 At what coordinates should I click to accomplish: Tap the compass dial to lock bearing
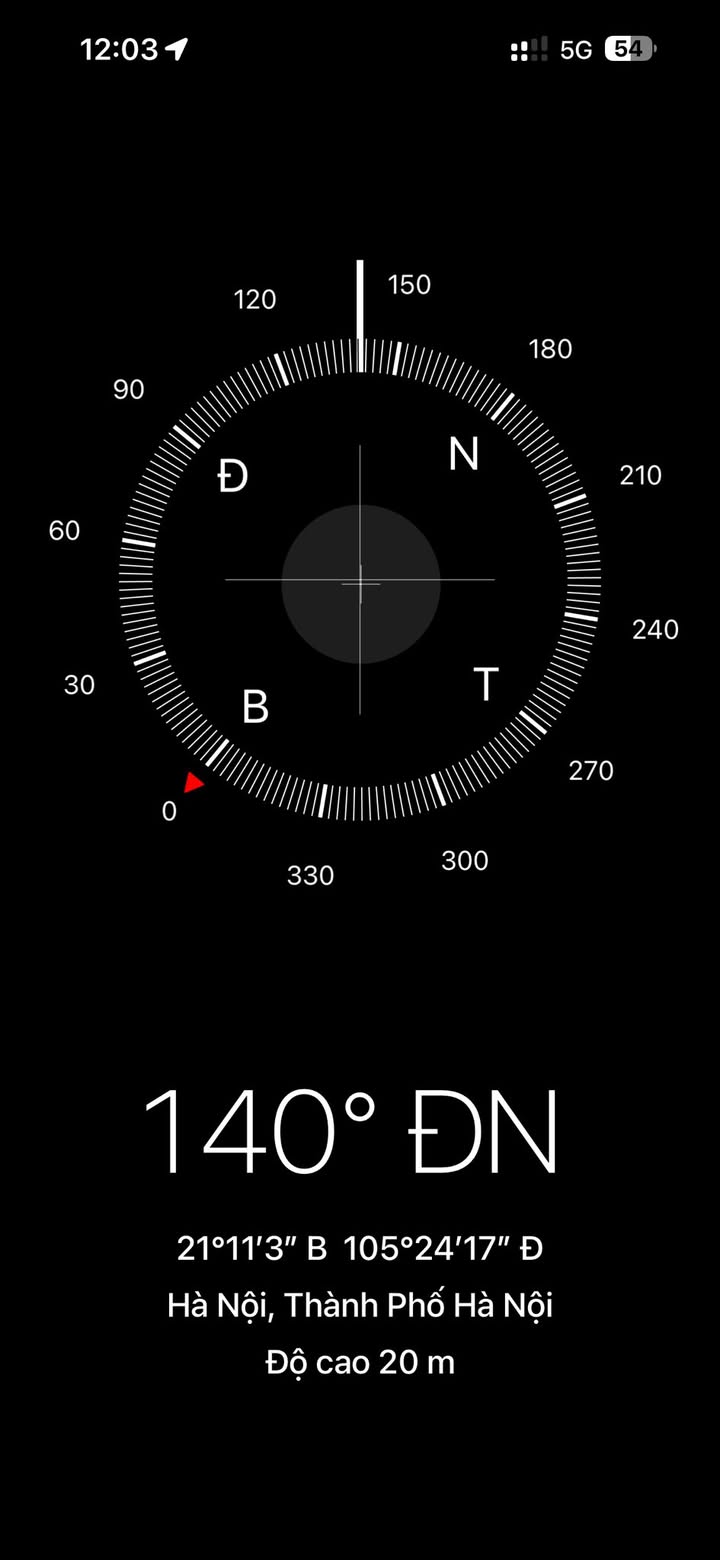[360, 581]
